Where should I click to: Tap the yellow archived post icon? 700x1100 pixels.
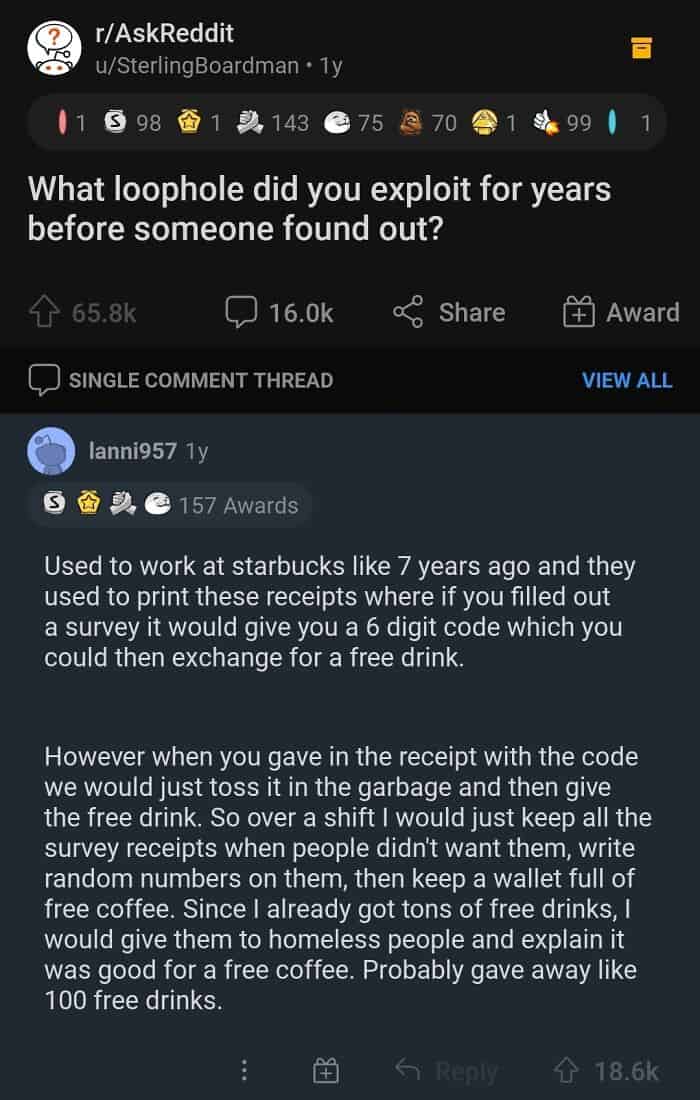(x=641, y=47)
